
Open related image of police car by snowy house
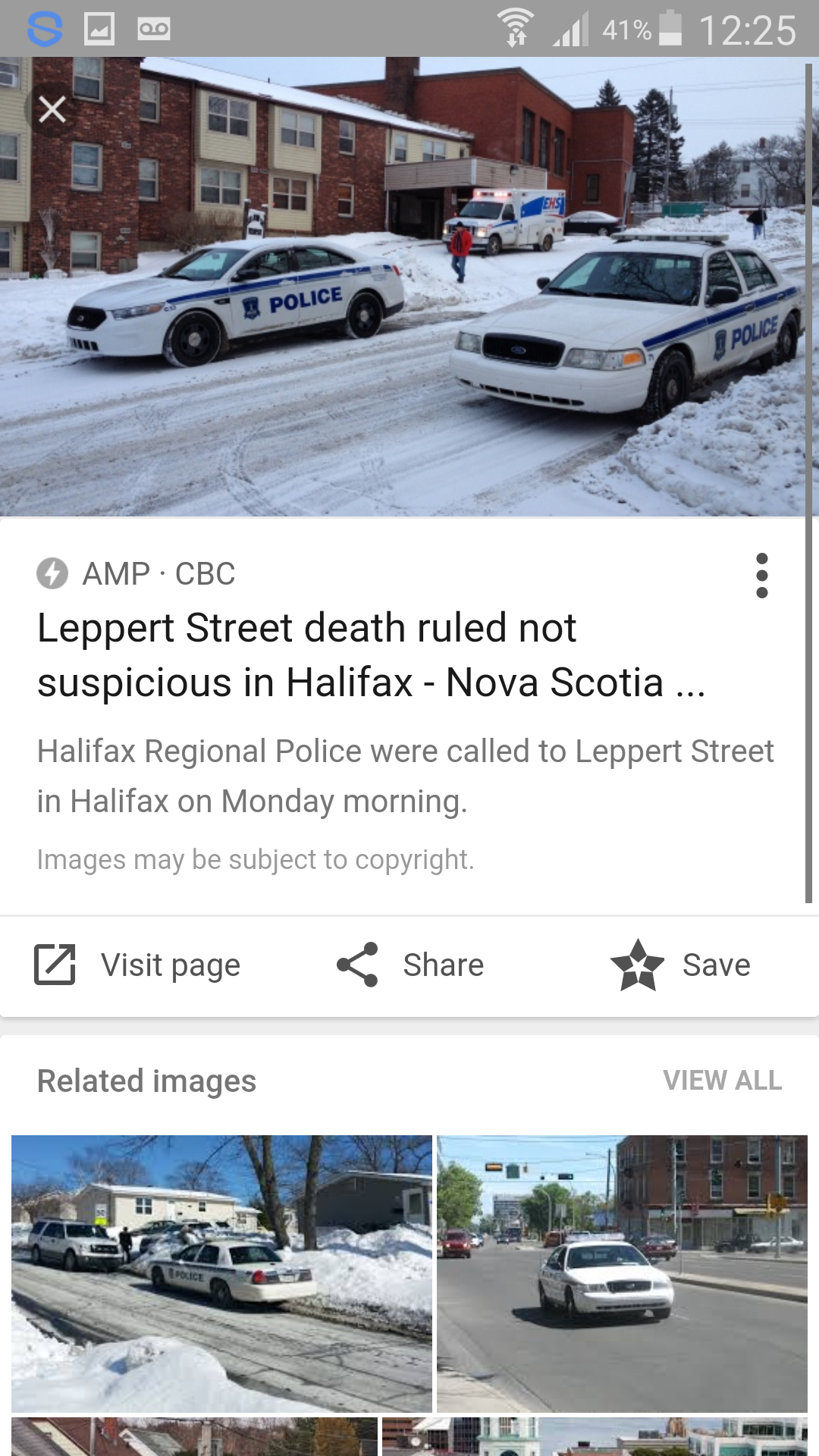[x=221, y=1272]
